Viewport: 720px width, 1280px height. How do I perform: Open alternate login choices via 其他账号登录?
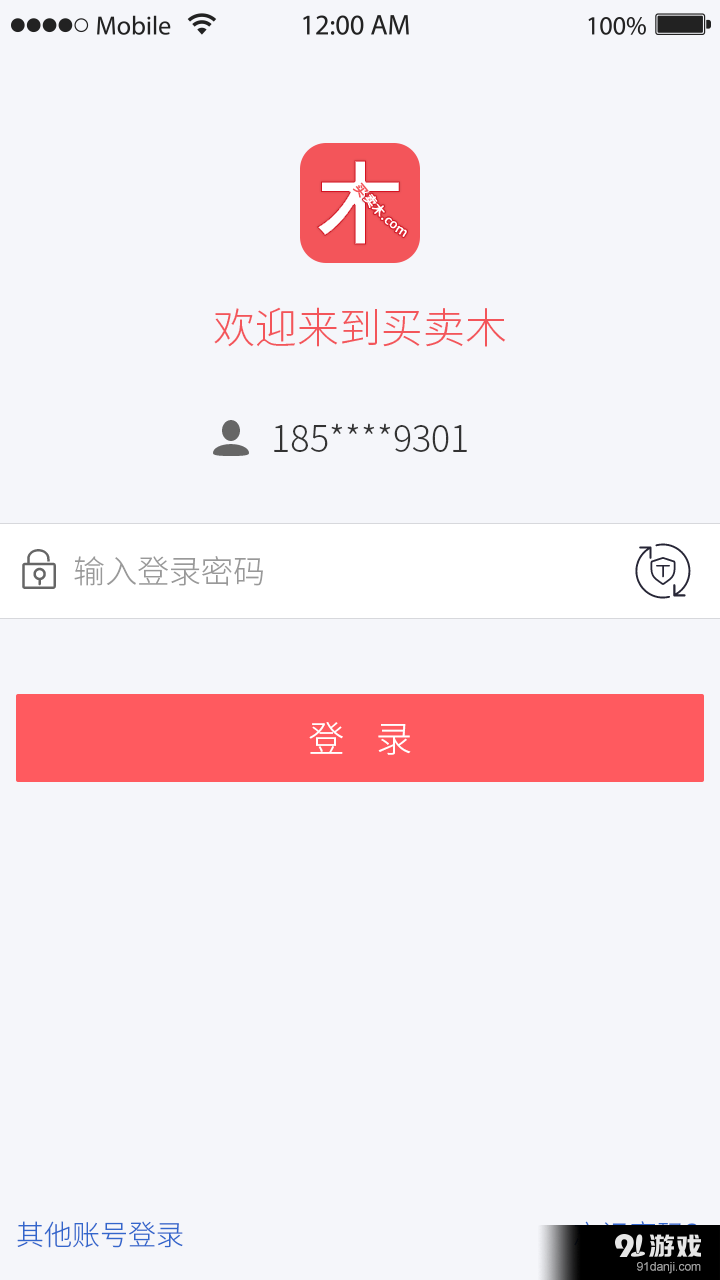click(99, 1236)
